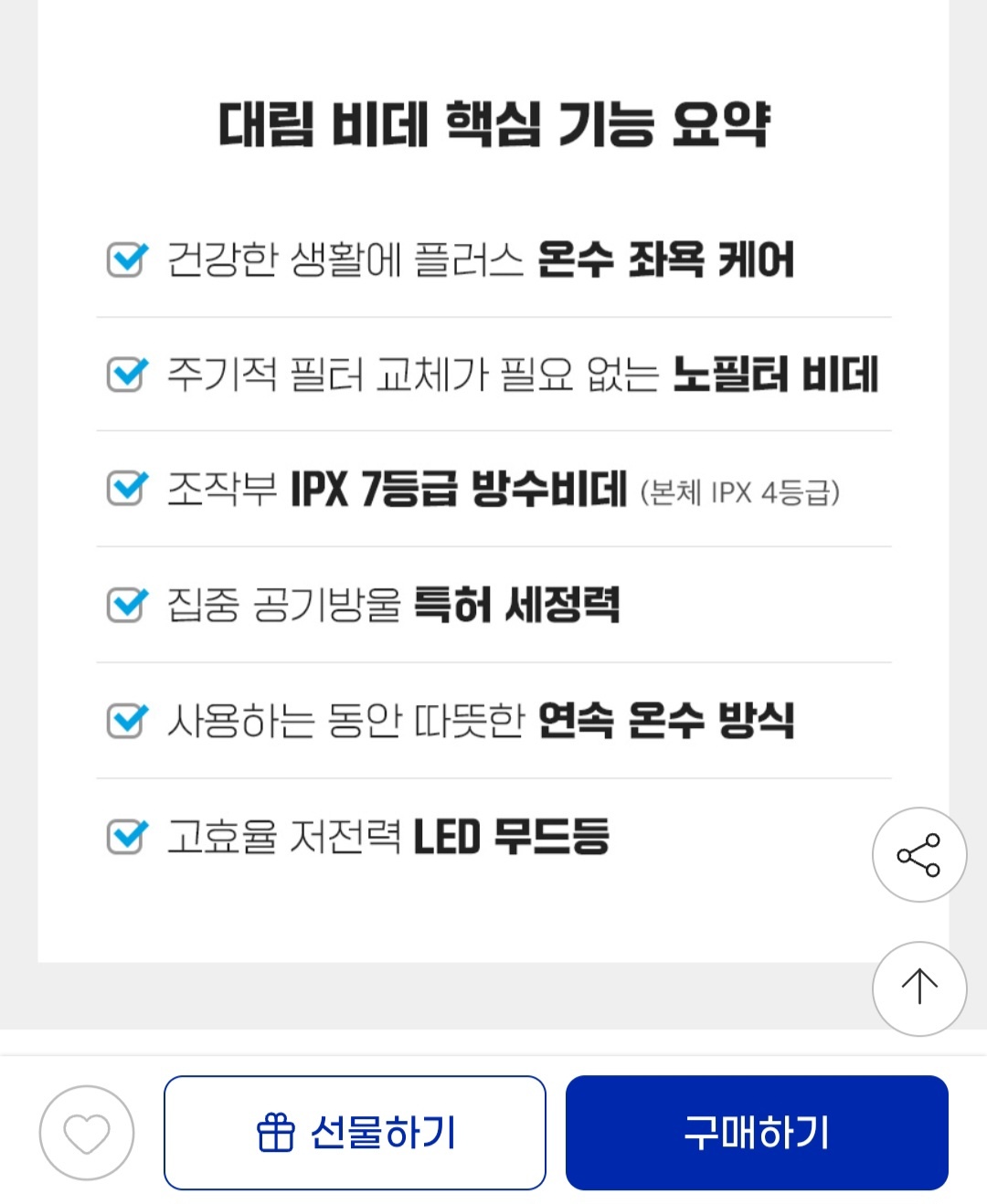Tap the scroll-to-top arrow button
987x1204 pixels.
(x=918, y=988)
